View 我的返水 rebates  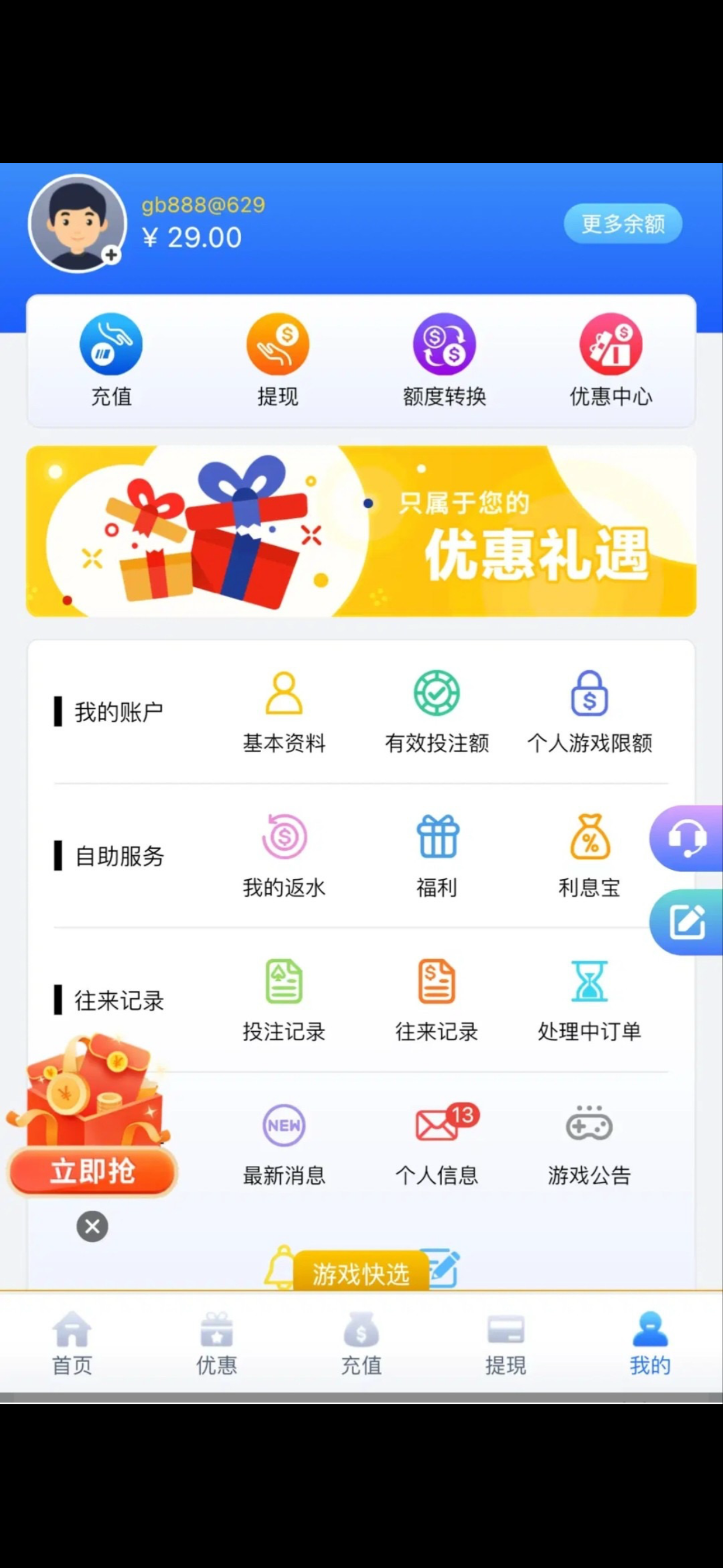pos(284,855)
